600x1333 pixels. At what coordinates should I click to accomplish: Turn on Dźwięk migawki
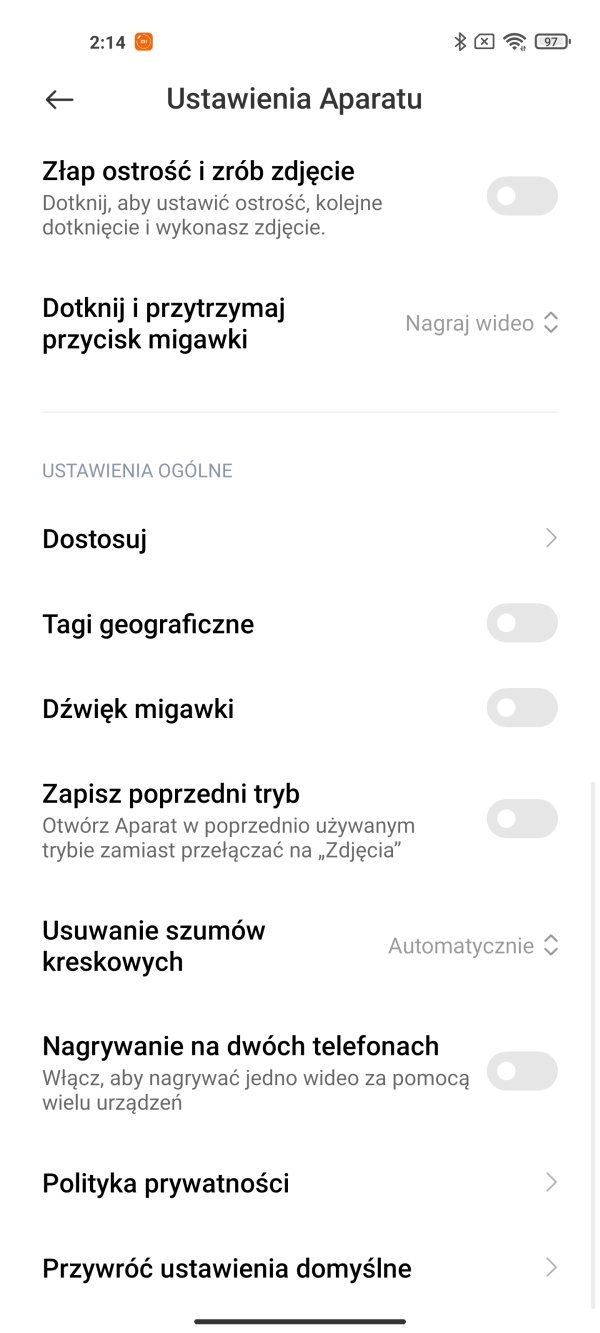(522, 708)
